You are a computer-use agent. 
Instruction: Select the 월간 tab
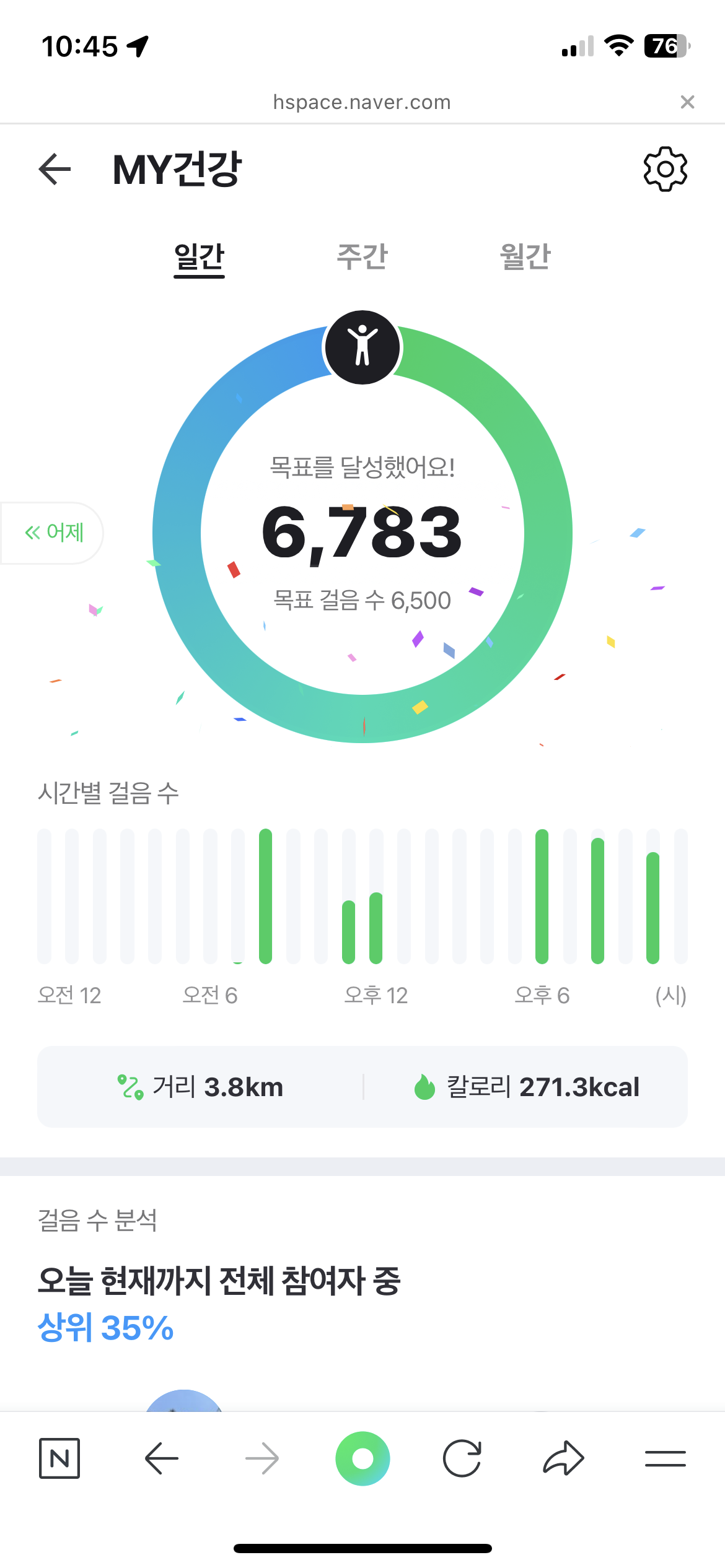coord(525,257)
